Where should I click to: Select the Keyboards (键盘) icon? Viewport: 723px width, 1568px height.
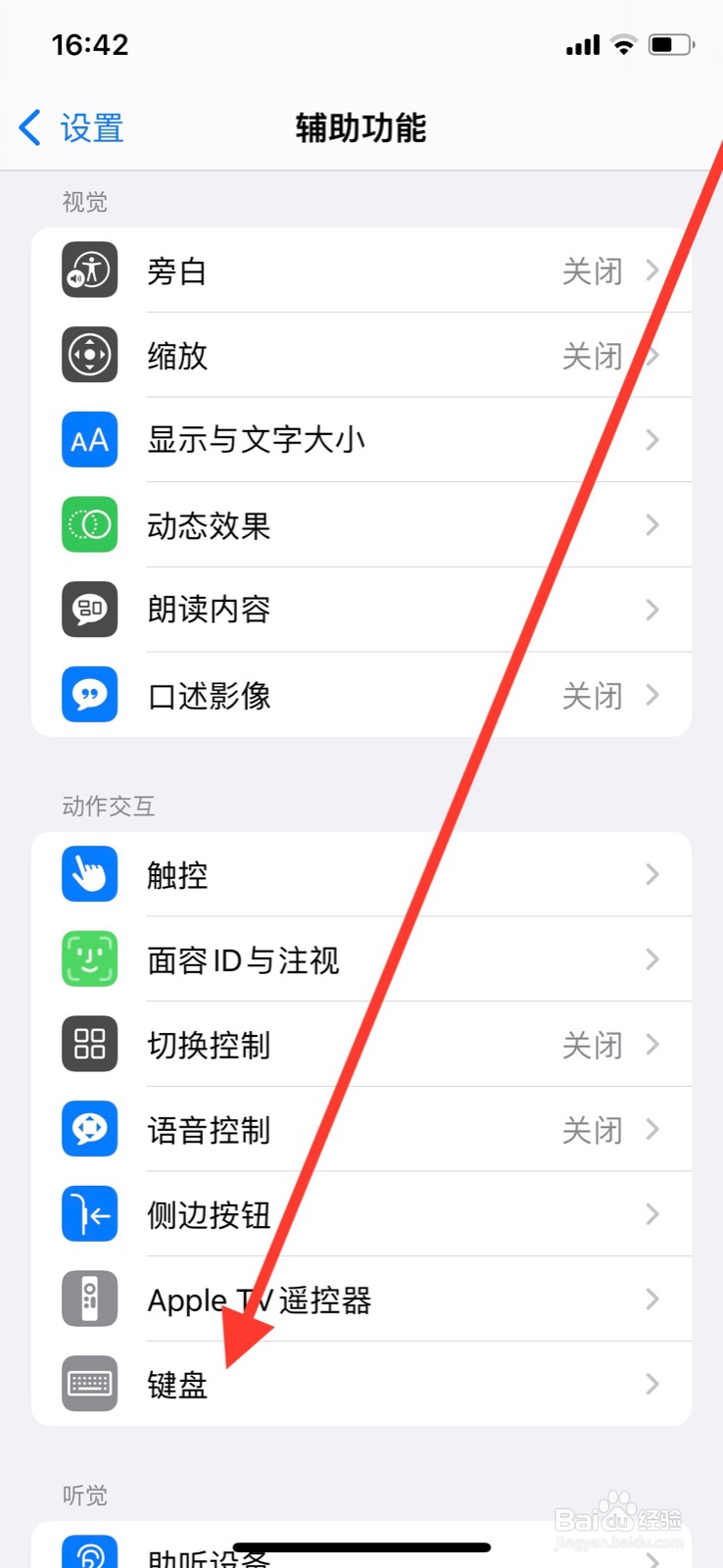(x=88, y=1384)
